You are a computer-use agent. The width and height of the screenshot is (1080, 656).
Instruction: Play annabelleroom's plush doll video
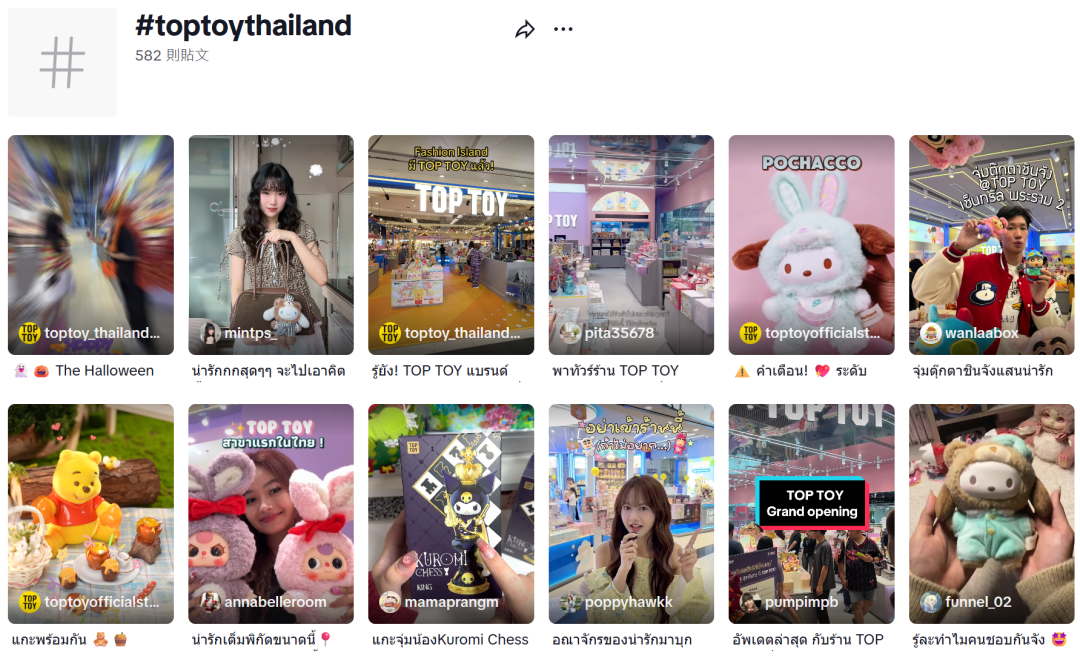click(x=271, y=513)
